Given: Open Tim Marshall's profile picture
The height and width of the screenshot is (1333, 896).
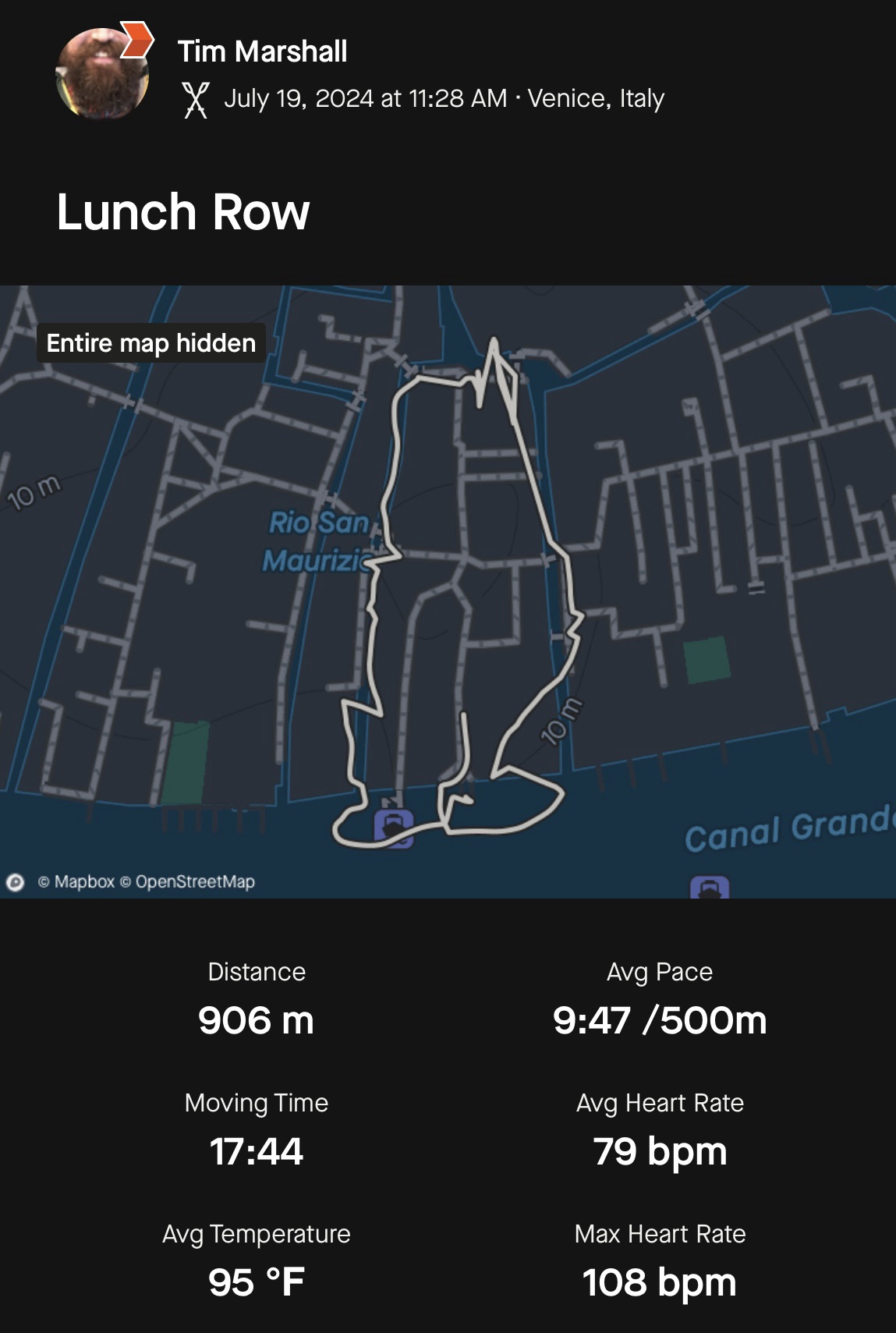Looking at the screenshot, I should [102, 73].
